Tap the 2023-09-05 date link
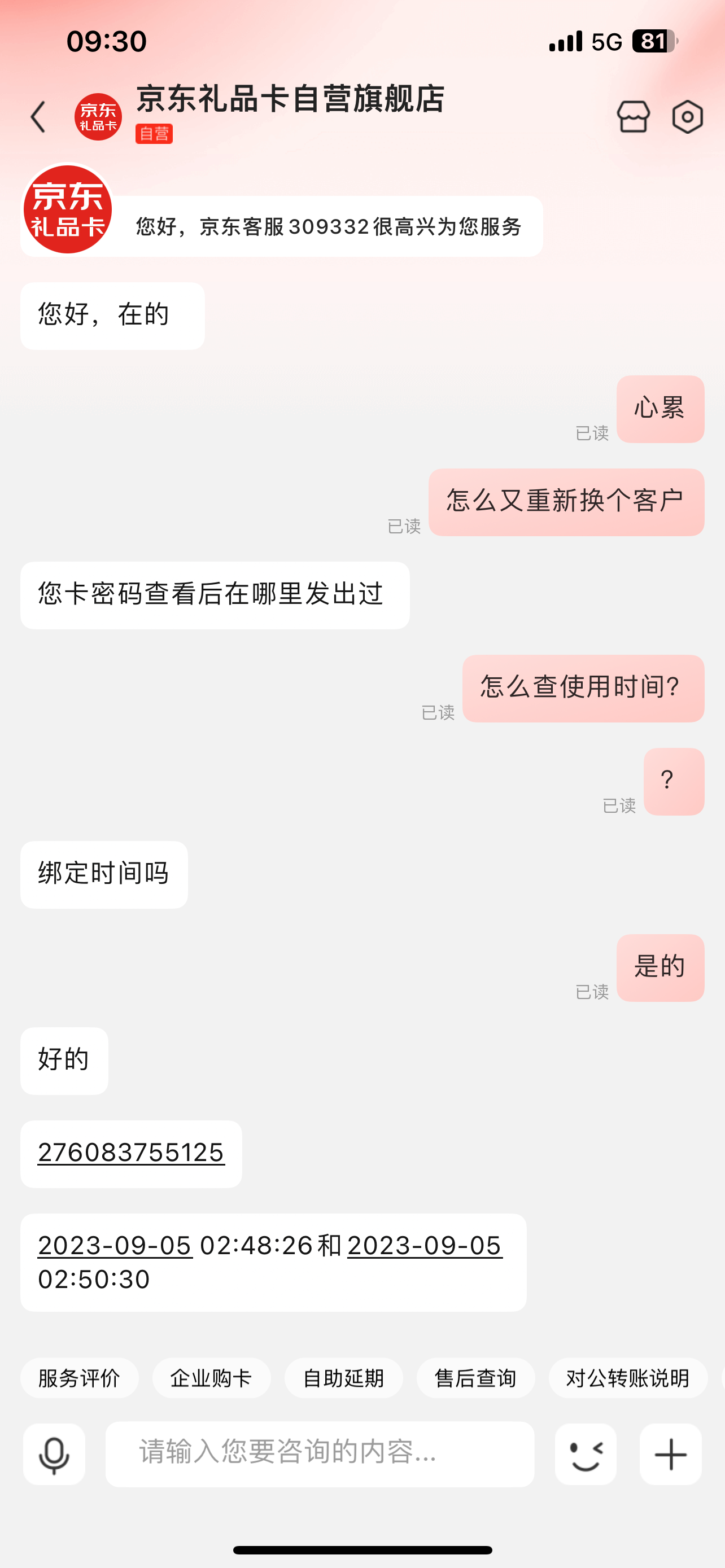Screen dimensions: 725x1568 click(115, 1245)
